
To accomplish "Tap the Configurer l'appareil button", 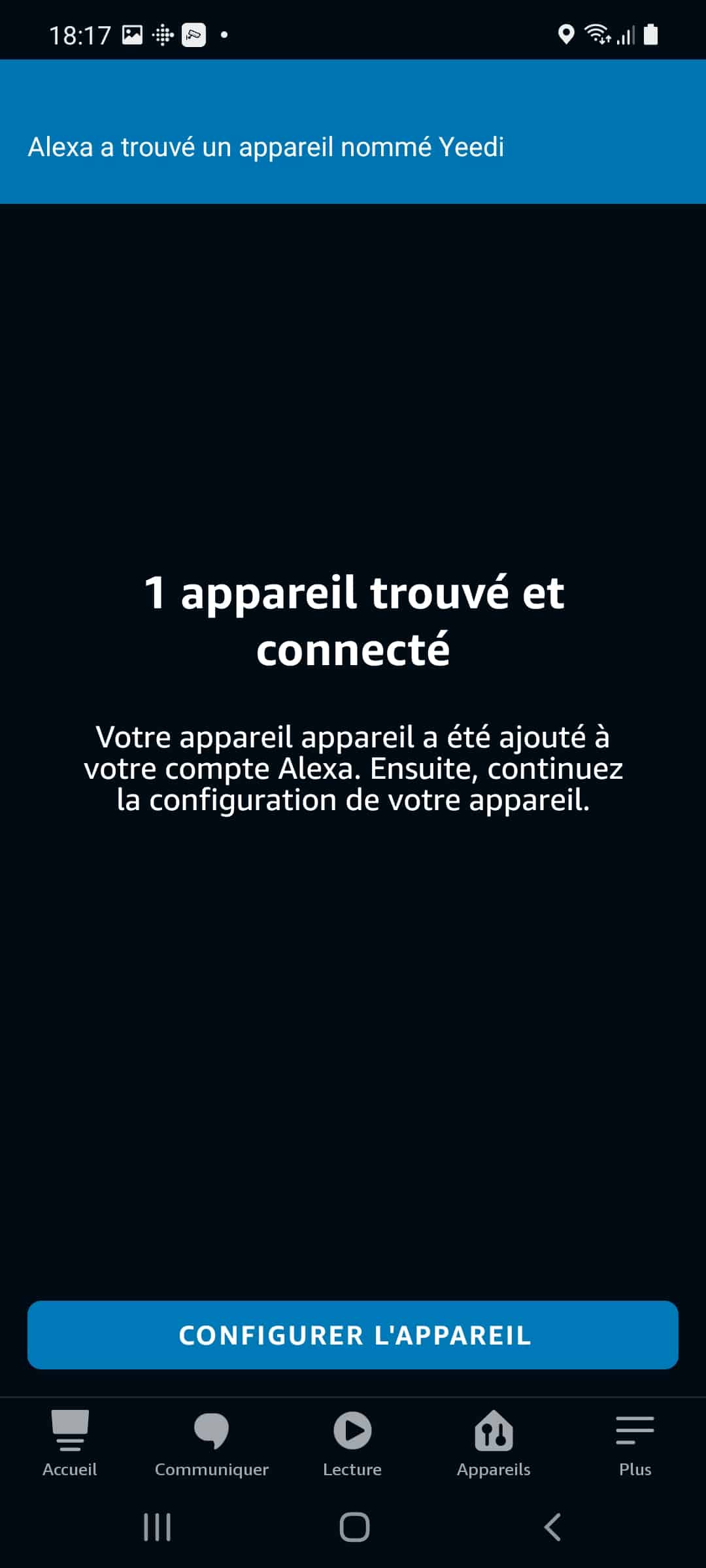I will pyautogui.click(x=353, y=1335).
